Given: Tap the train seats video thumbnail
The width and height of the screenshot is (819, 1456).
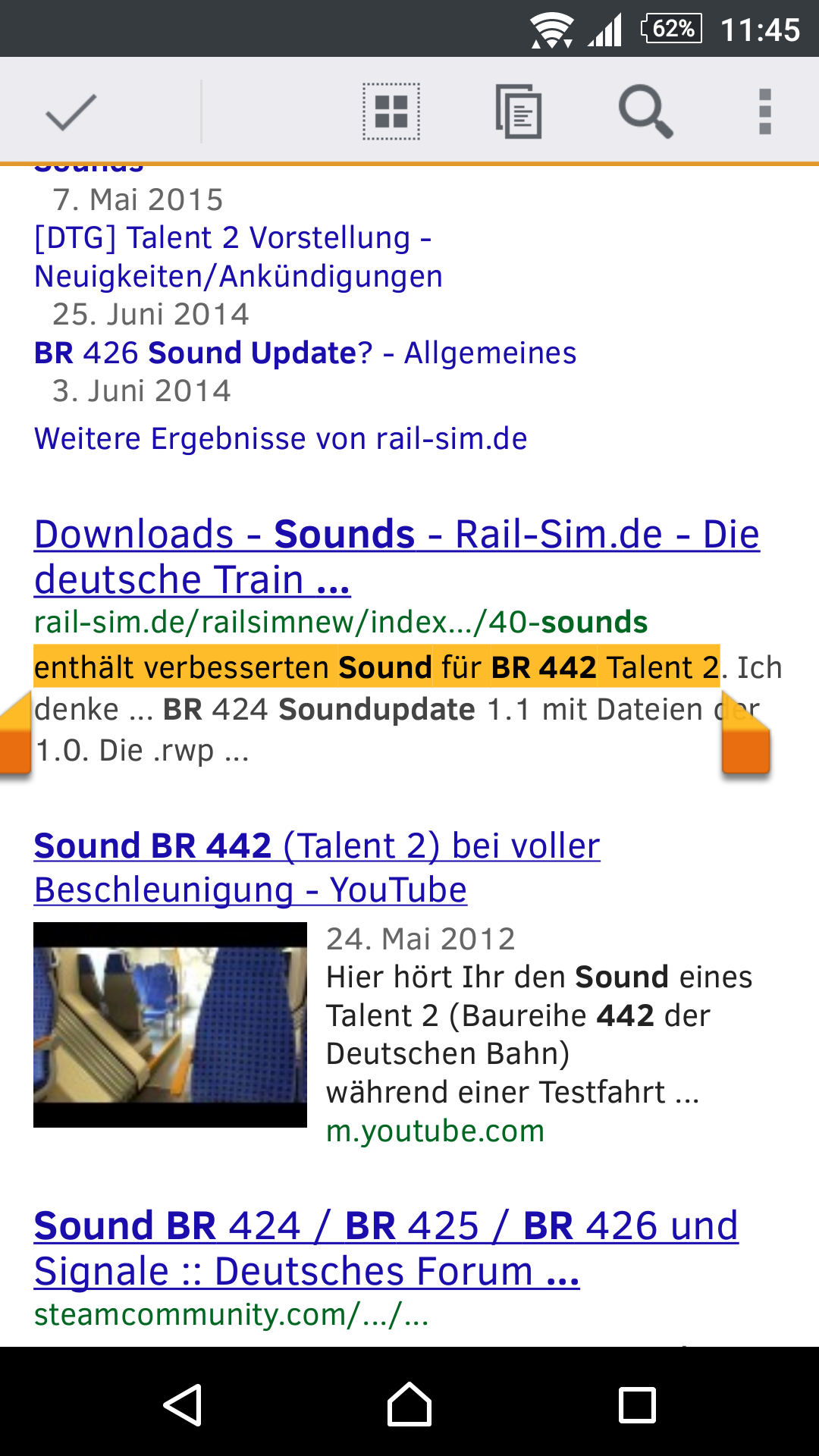Looking at the screenshot, I should click(170, 1024).
